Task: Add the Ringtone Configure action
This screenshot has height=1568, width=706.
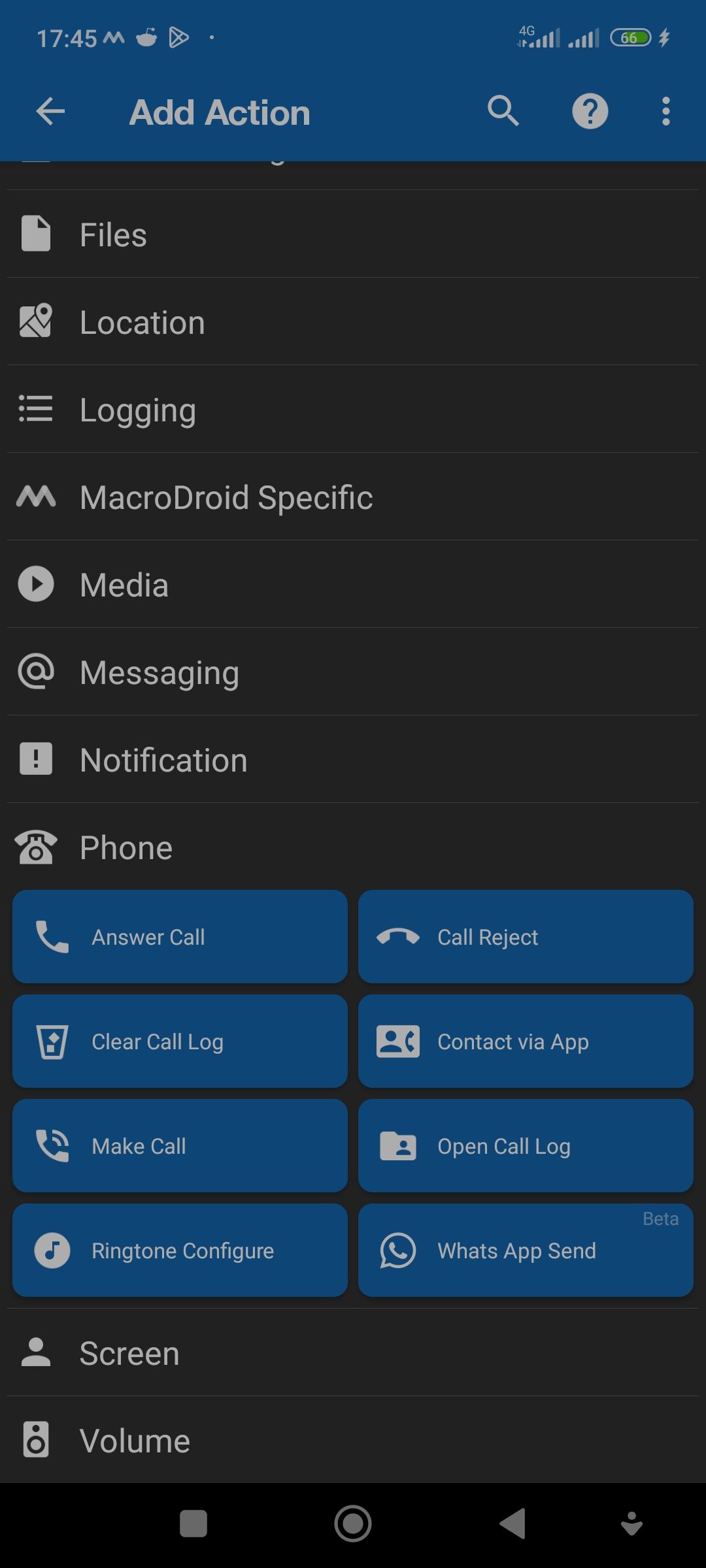Action: (x=180, y=1250)
